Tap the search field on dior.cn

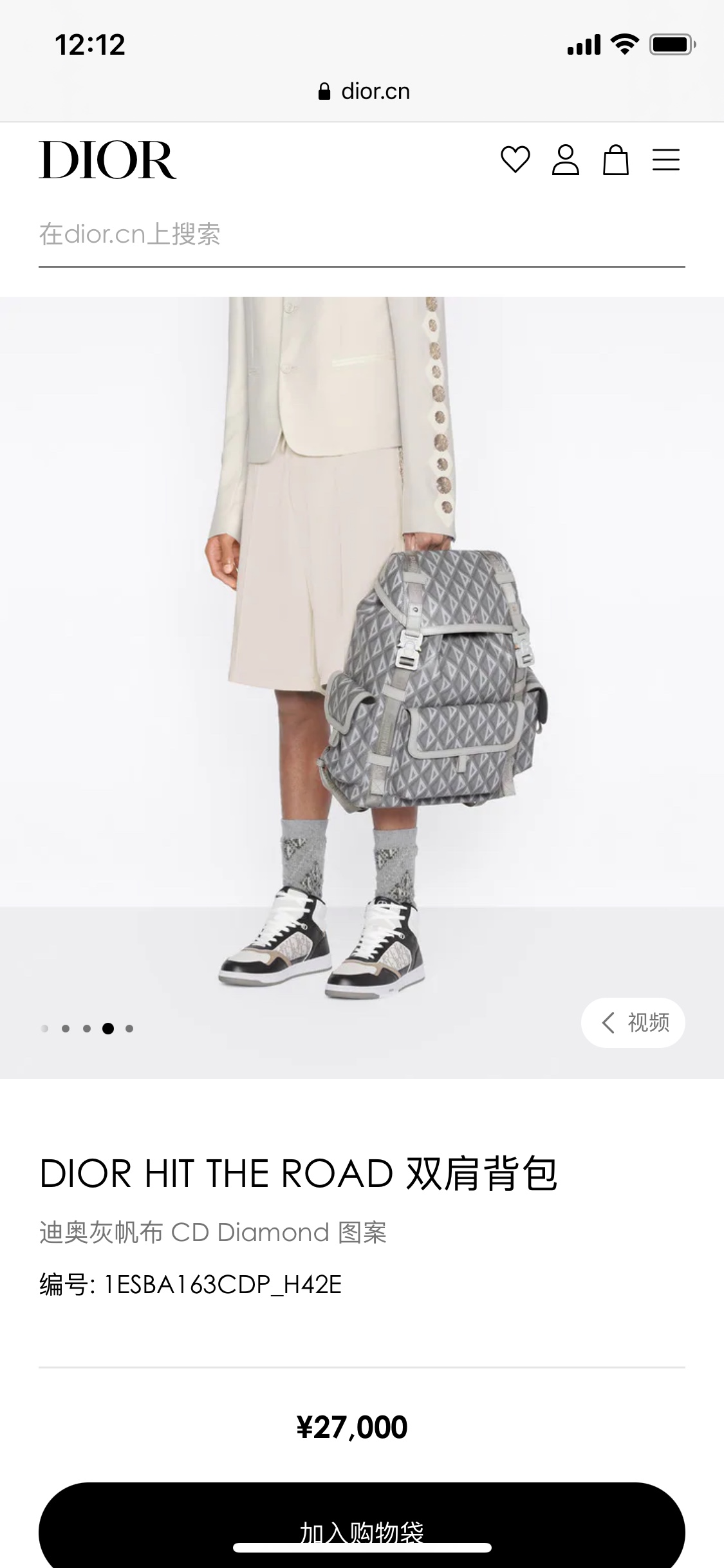360,235
